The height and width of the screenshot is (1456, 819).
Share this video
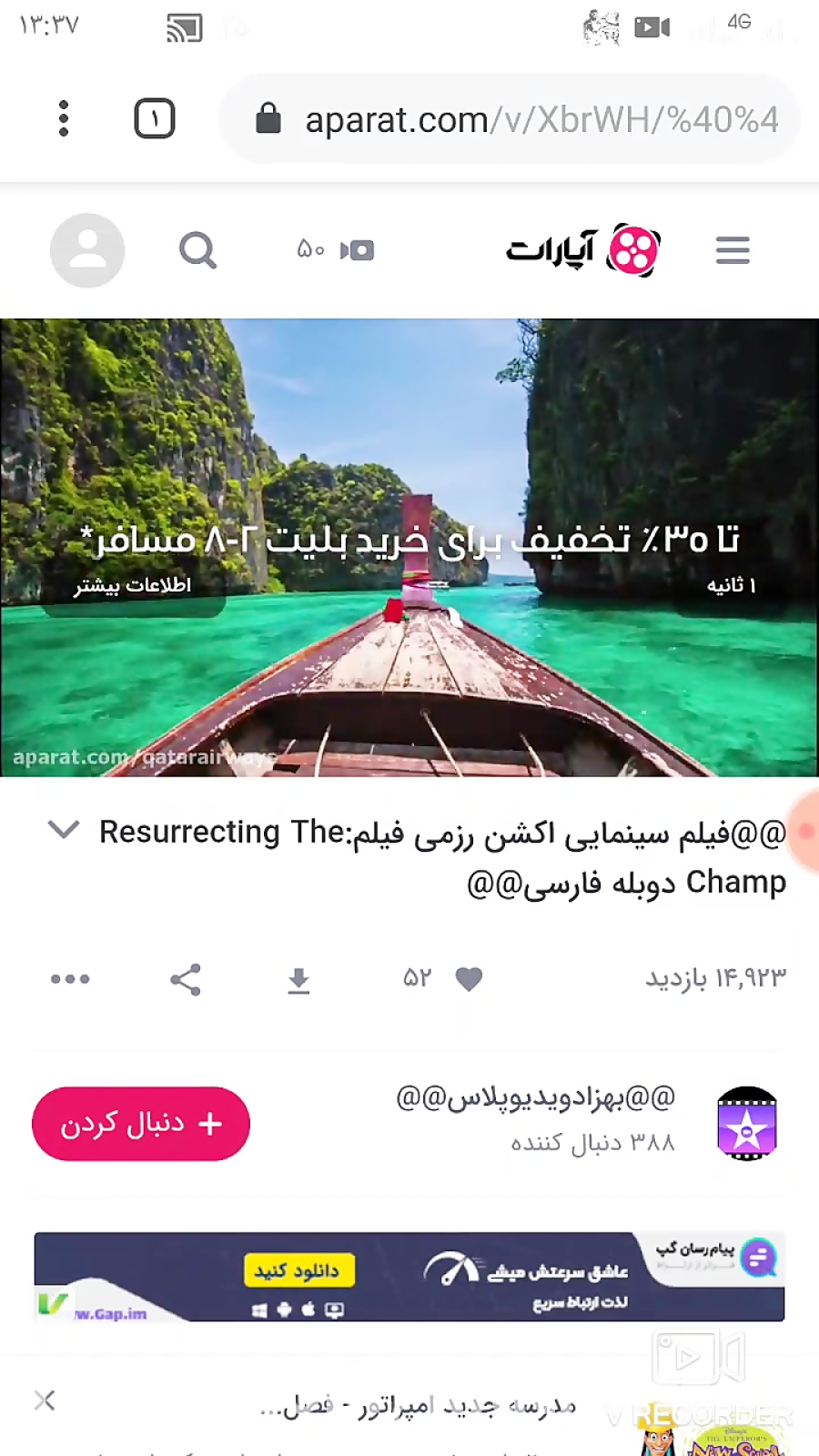tap(186, 979)
